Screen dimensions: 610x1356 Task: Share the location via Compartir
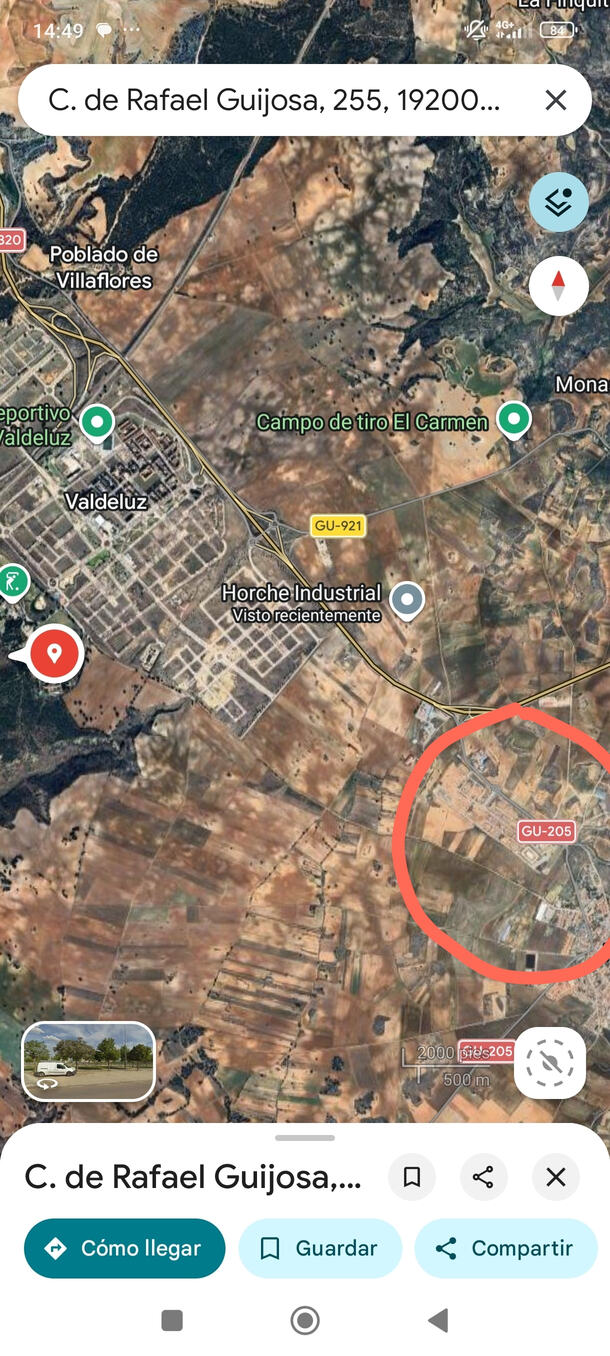tap(506, 1248)
